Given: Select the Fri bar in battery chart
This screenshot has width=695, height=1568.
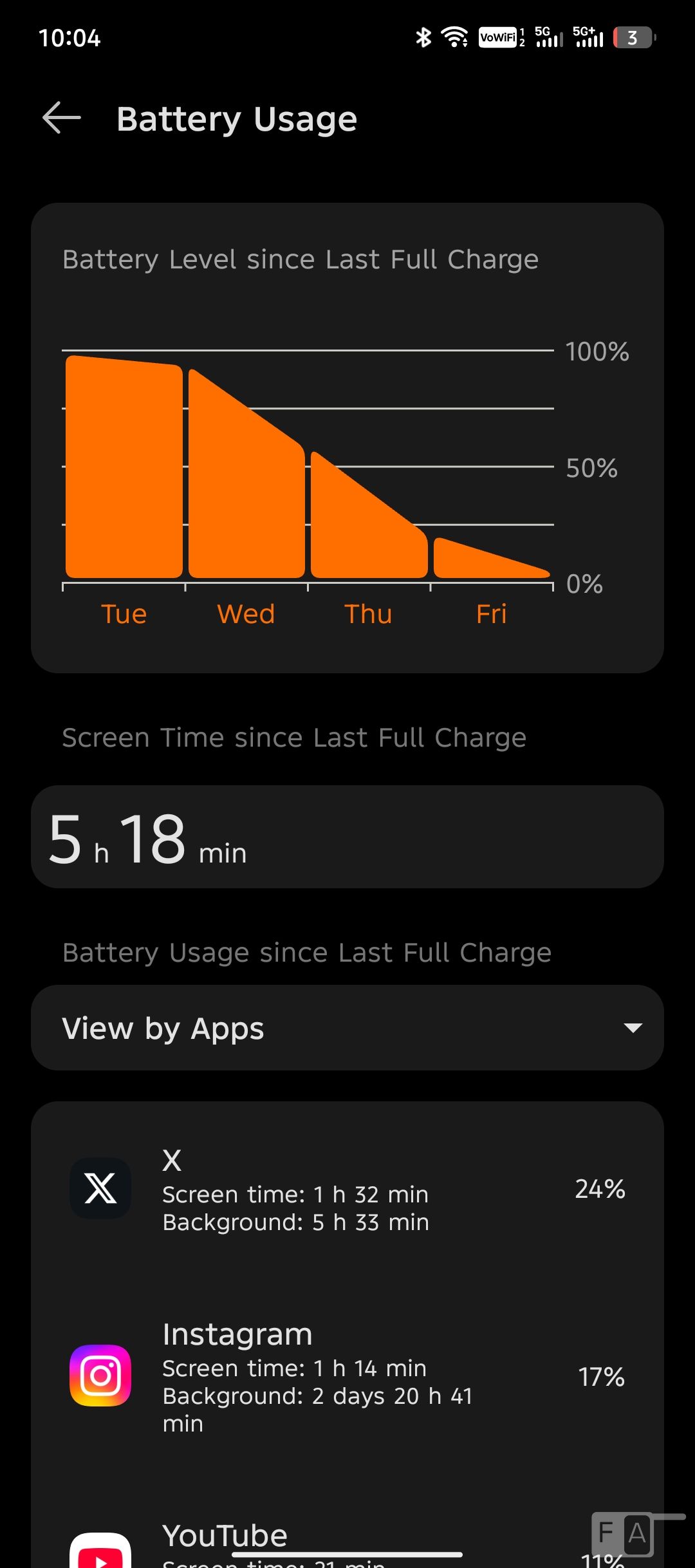Looking at the screenshot, I should point(492,558).
